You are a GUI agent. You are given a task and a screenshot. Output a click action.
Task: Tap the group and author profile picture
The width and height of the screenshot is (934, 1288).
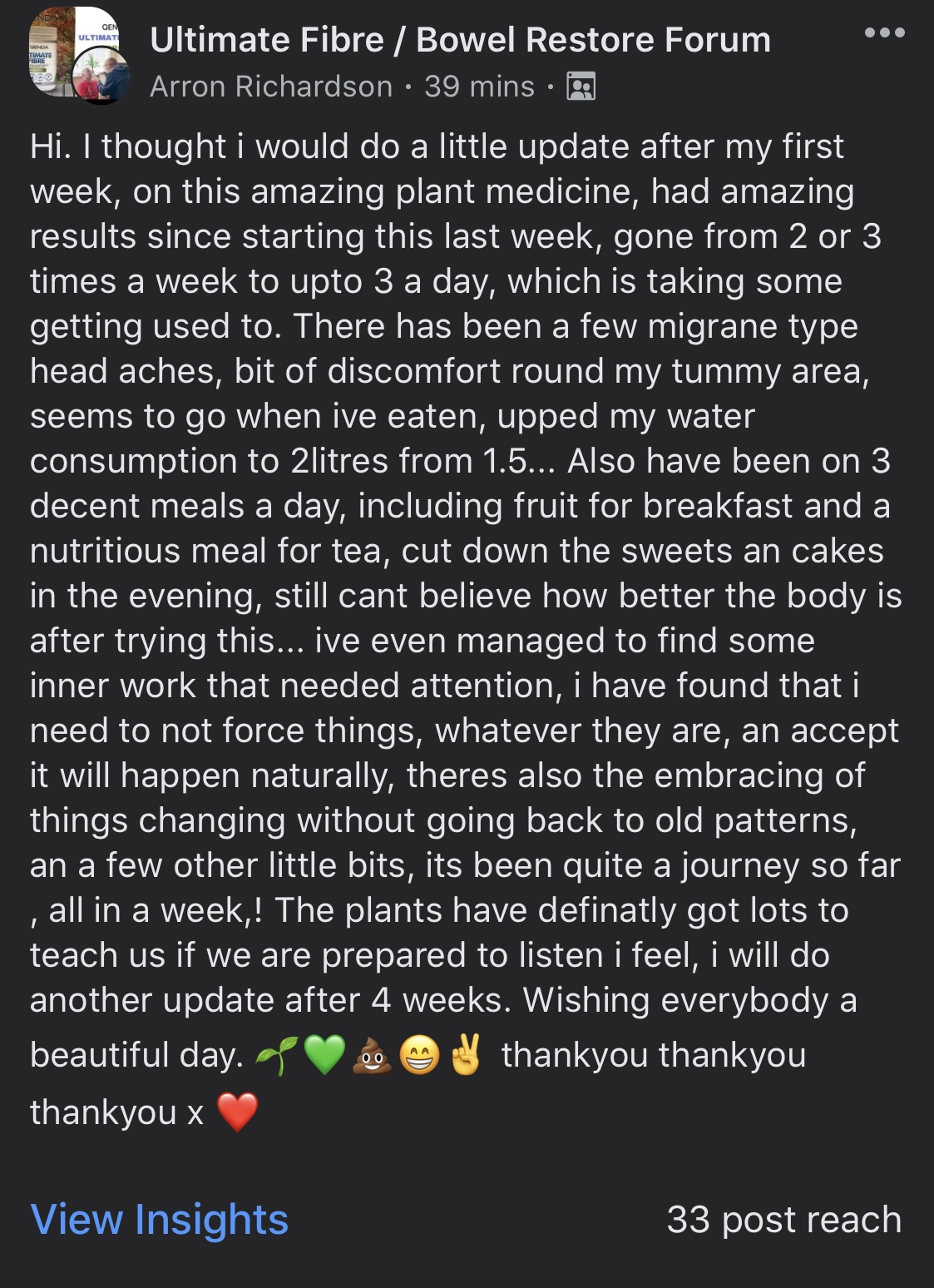79,58
